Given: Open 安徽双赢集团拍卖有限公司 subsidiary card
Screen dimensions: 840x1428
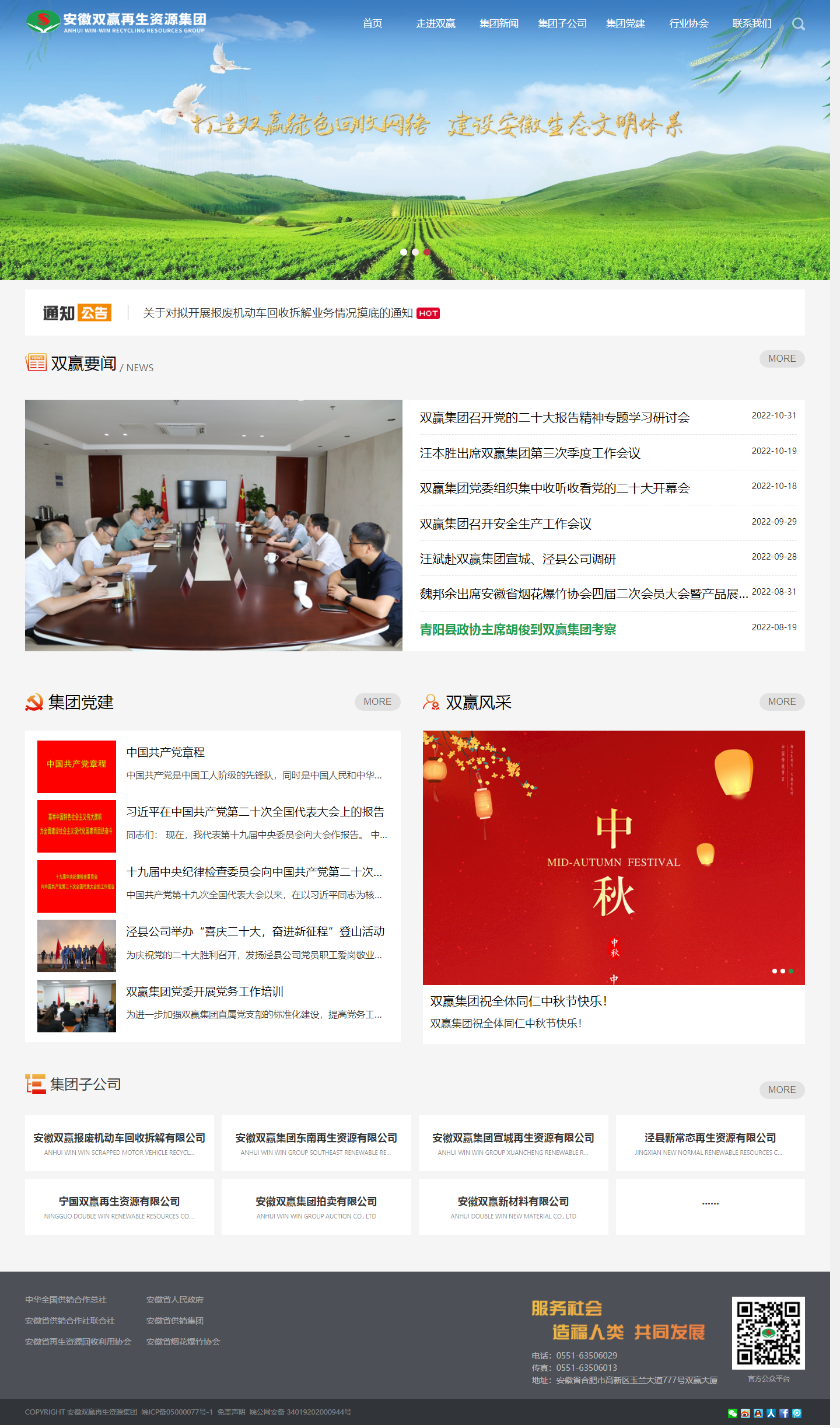Looking at the screenshot, I should pos(316,1206).
